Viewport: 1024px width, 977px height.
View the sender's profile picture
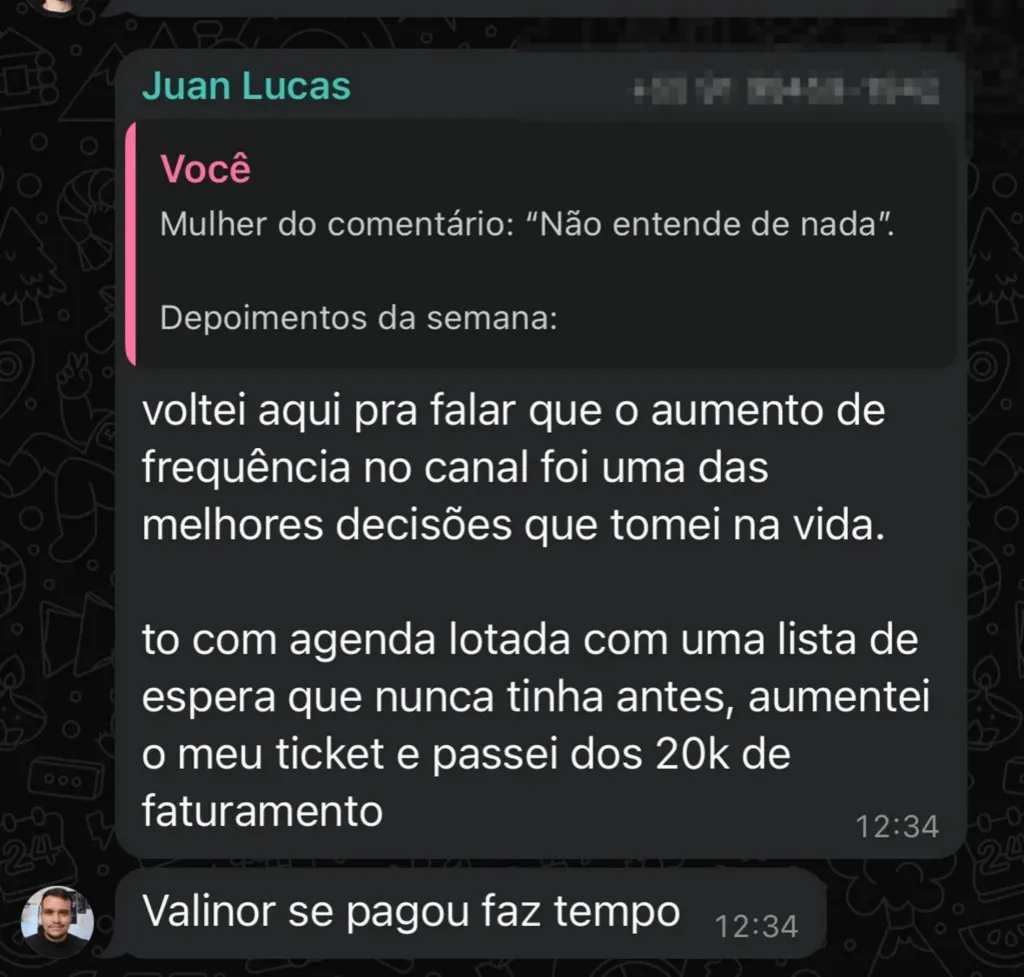tap(58, 917)
